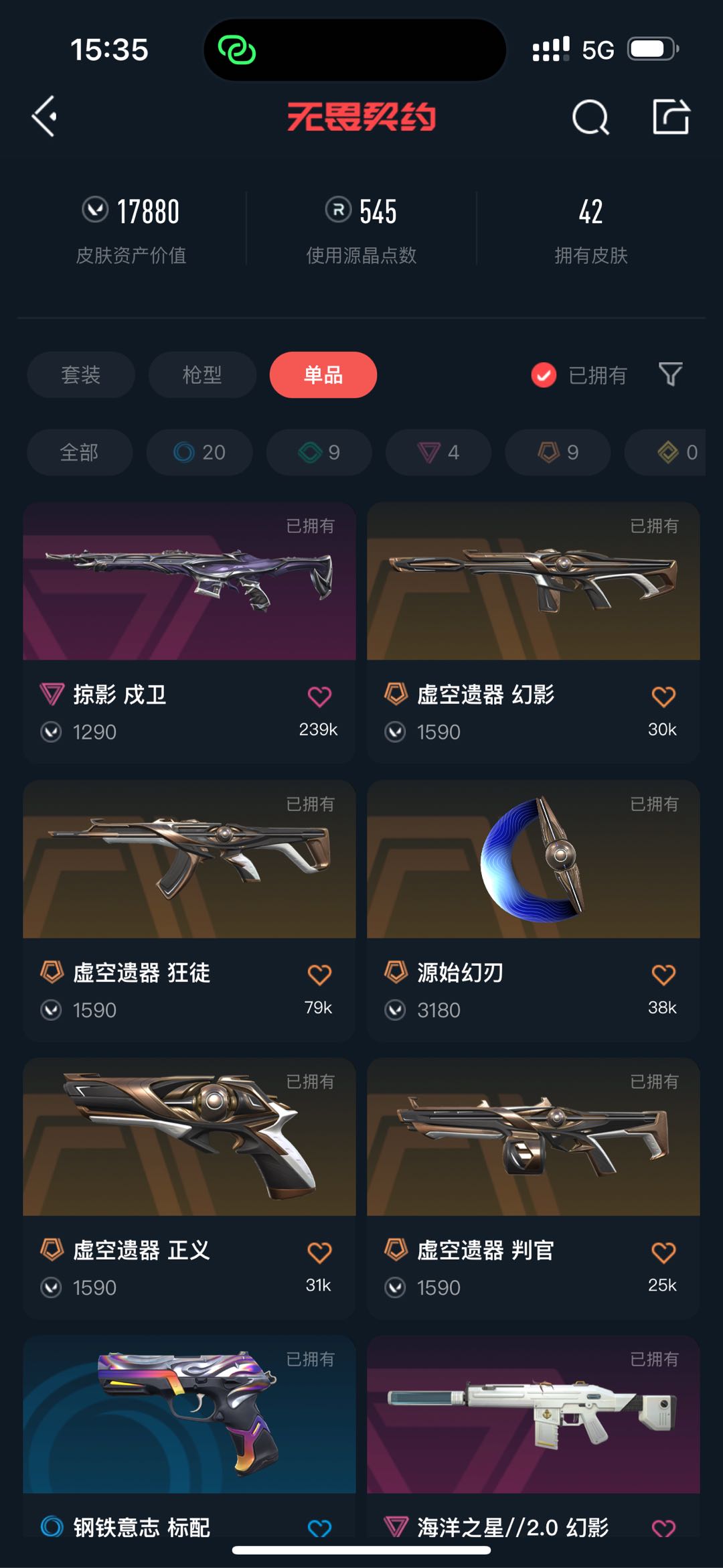
Task: Select the 单品 tab
Action: (x=323, y=374)
